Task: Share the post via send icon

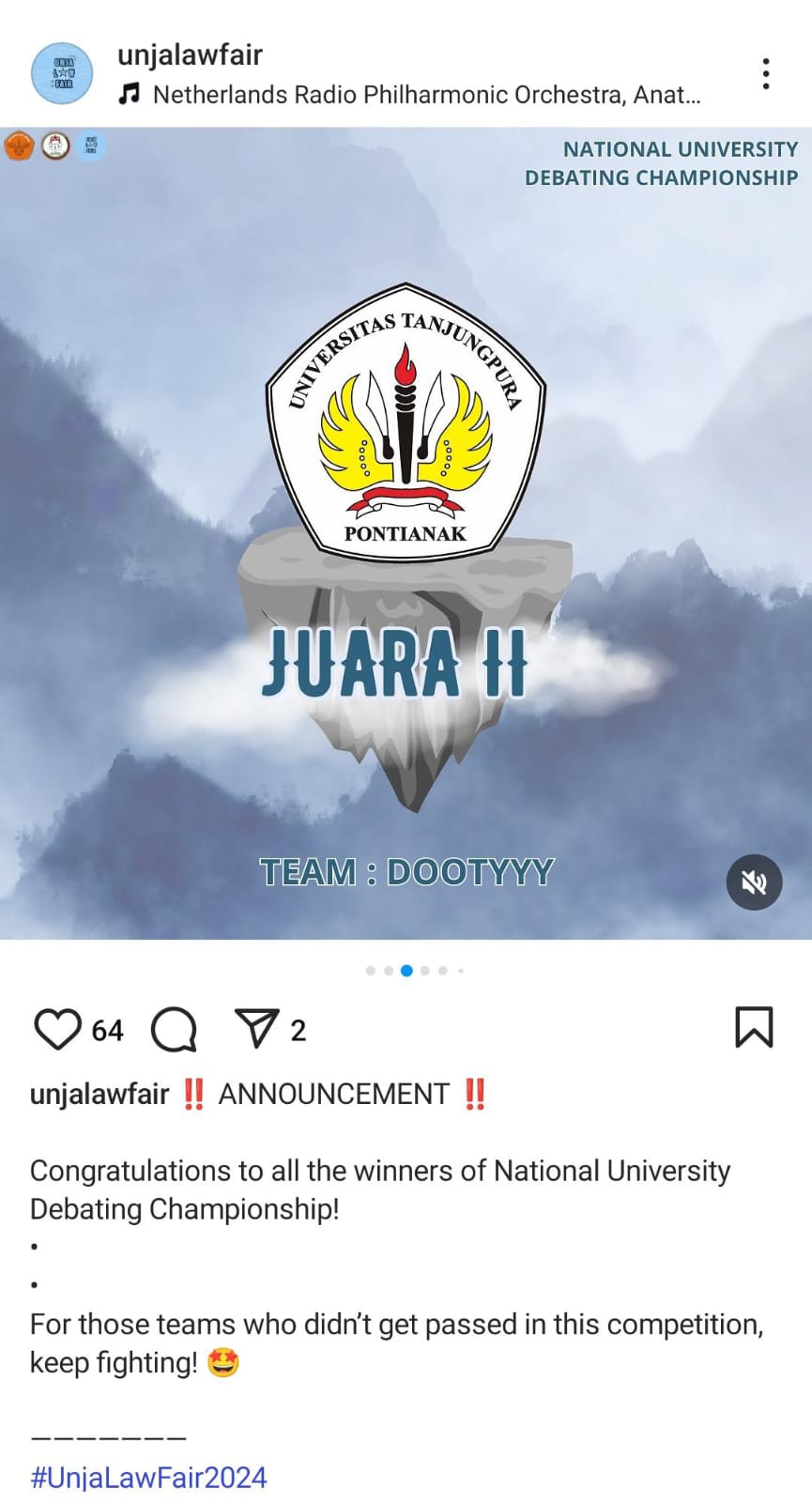Action: 256,1029
